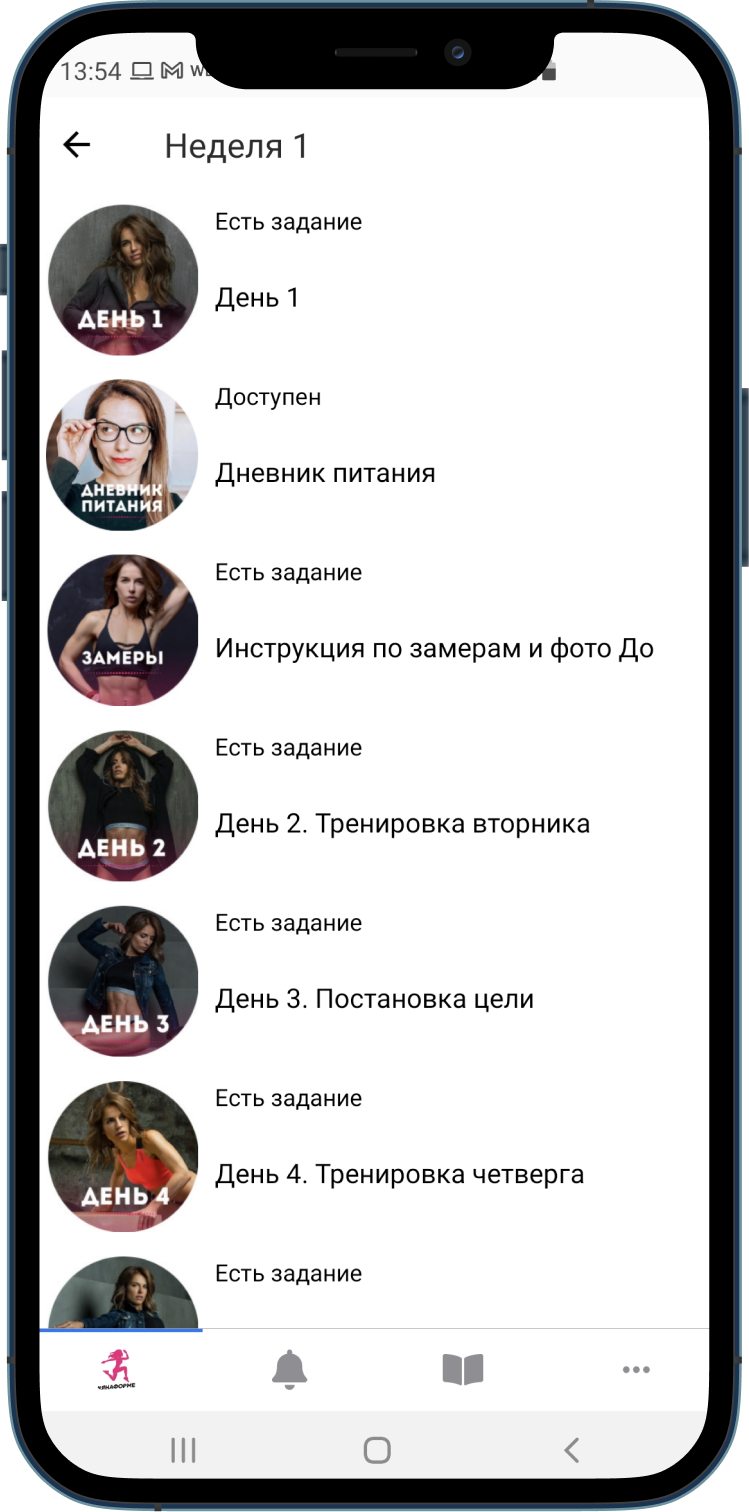The image size is (749, 1512).
Task: Switch to the home tab with the pink logo
Action: click(x=119, y=1370)
